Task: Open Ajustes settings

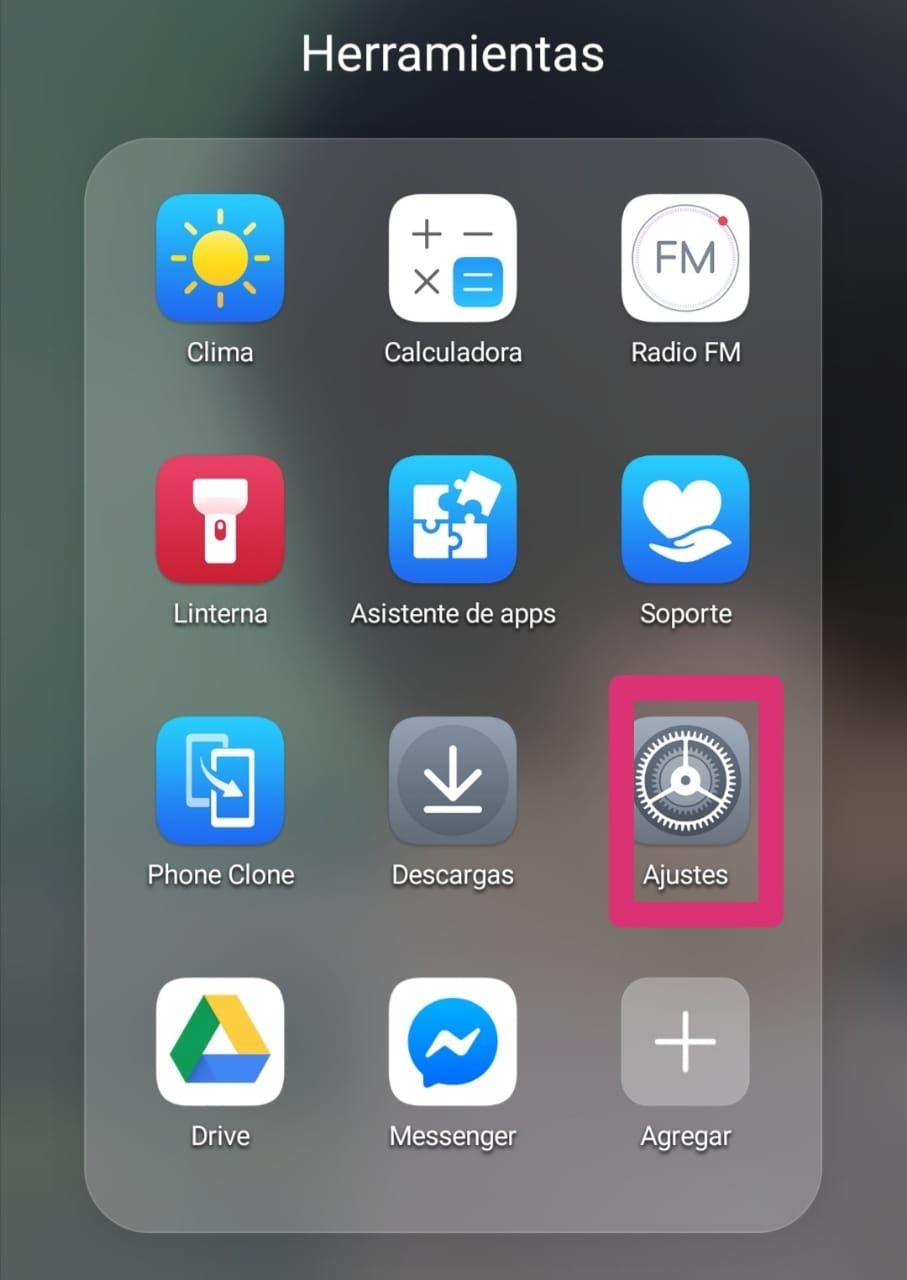Action: click(x=685, y=780)
